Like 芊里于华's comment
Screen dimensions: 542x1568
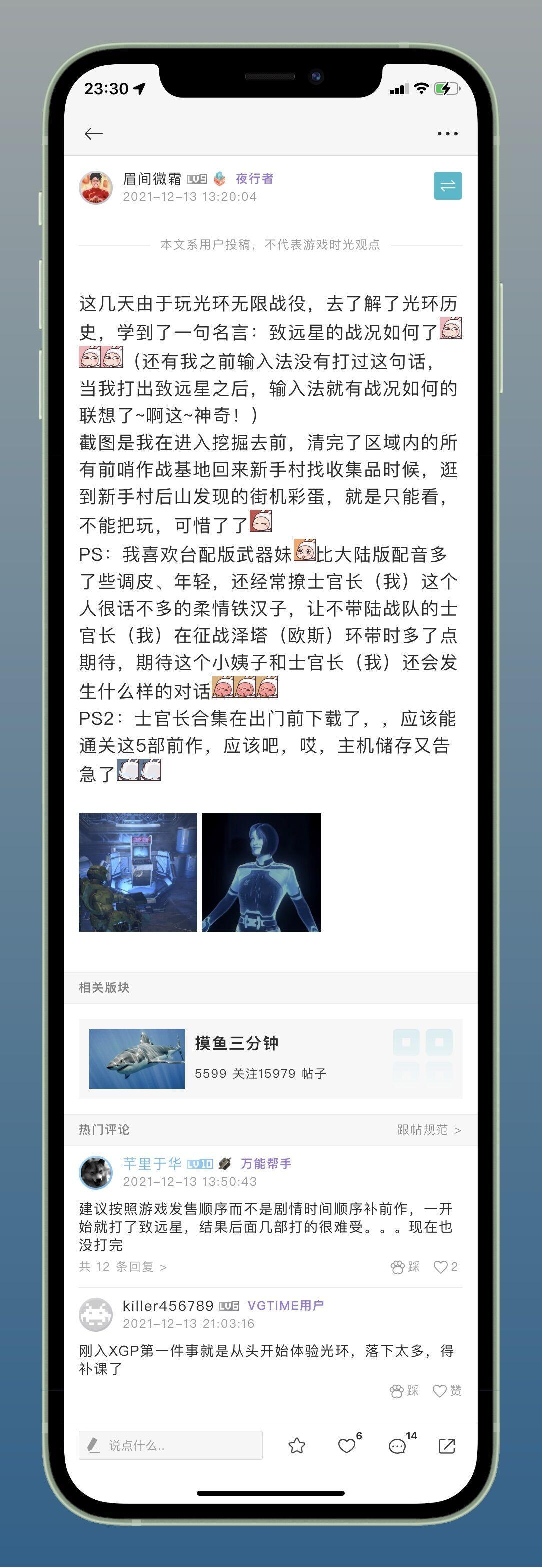(x=445, y=1267)
